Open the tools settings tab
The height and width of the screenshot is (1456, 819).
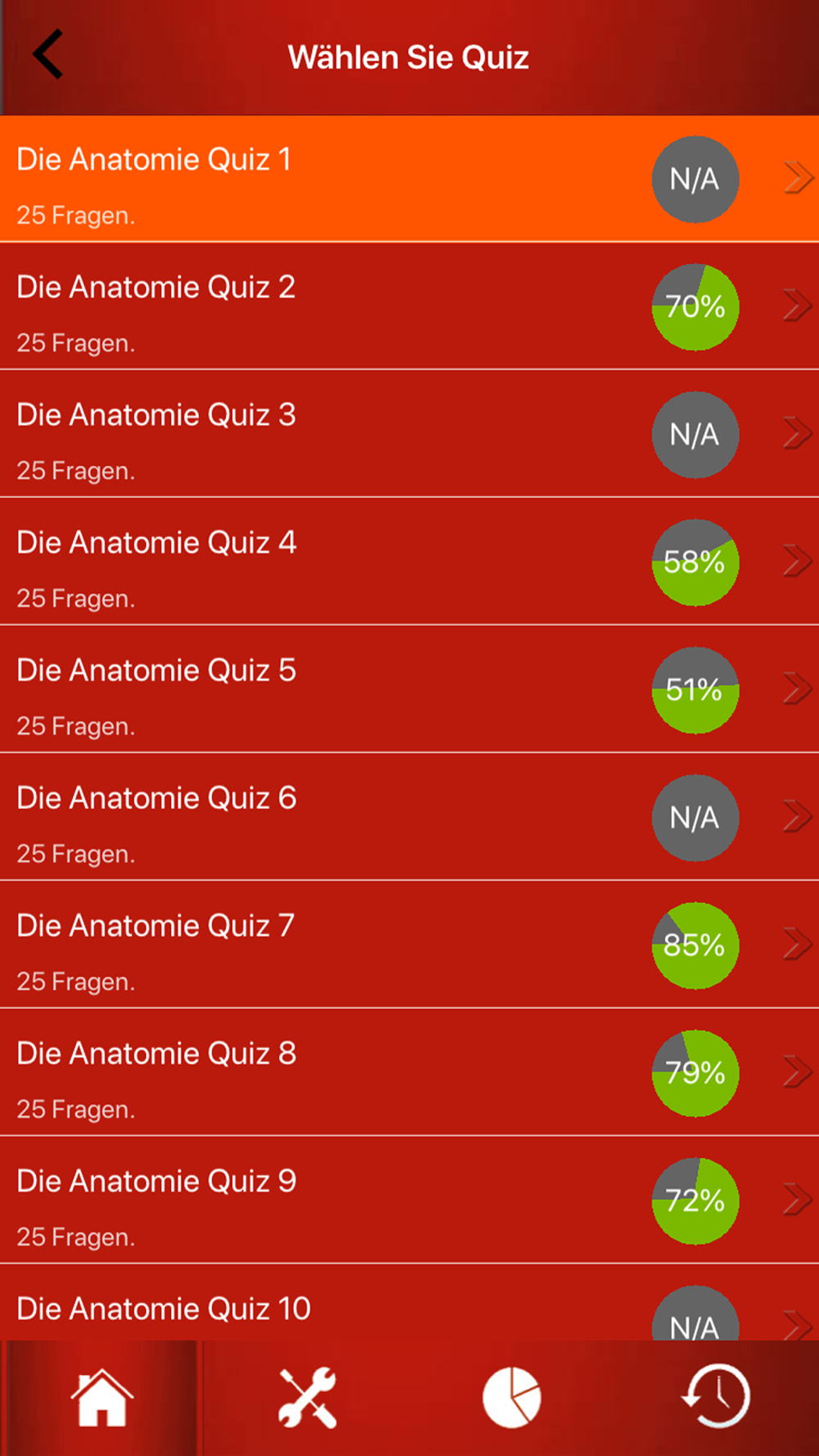click(x=307, y=1398)
